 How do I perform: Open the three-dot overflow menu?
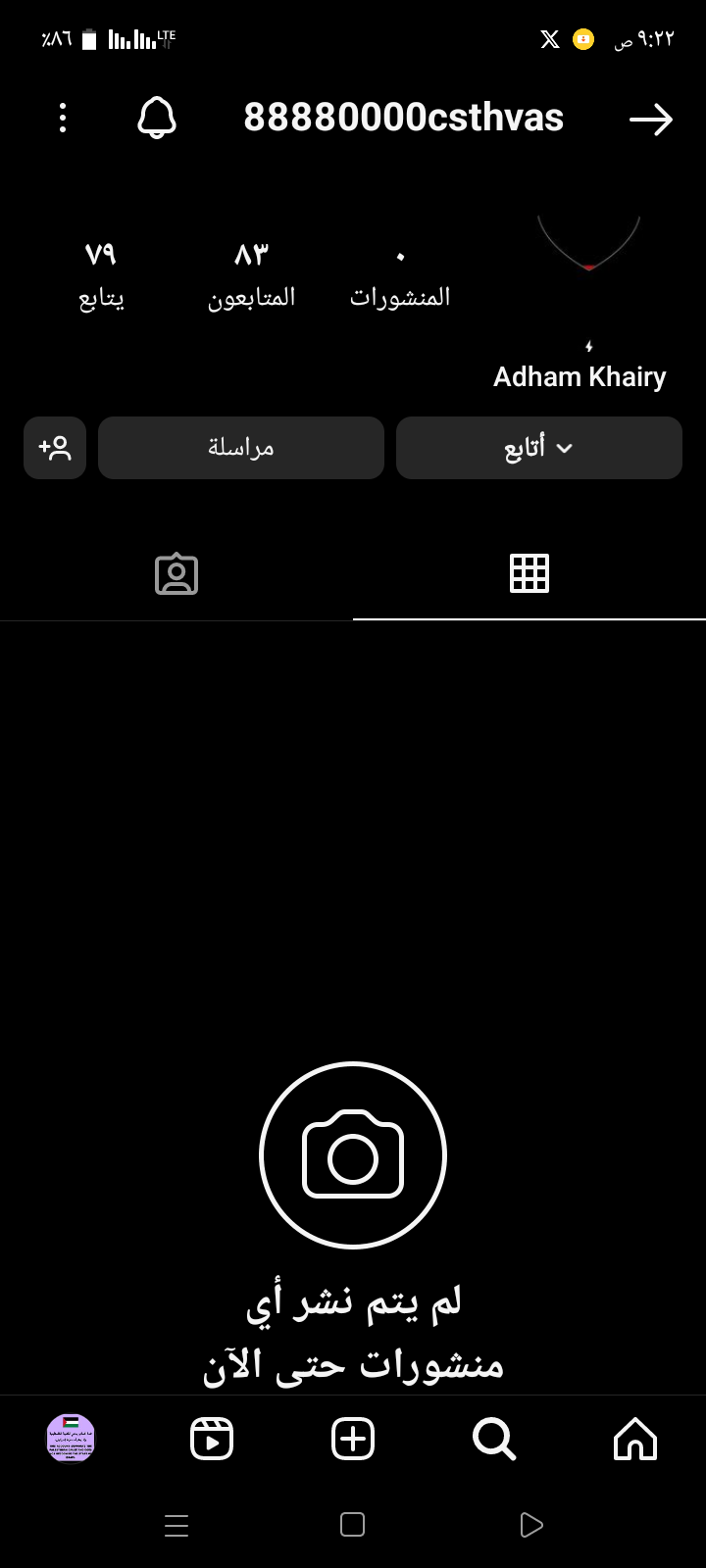(x=63, y=119)
